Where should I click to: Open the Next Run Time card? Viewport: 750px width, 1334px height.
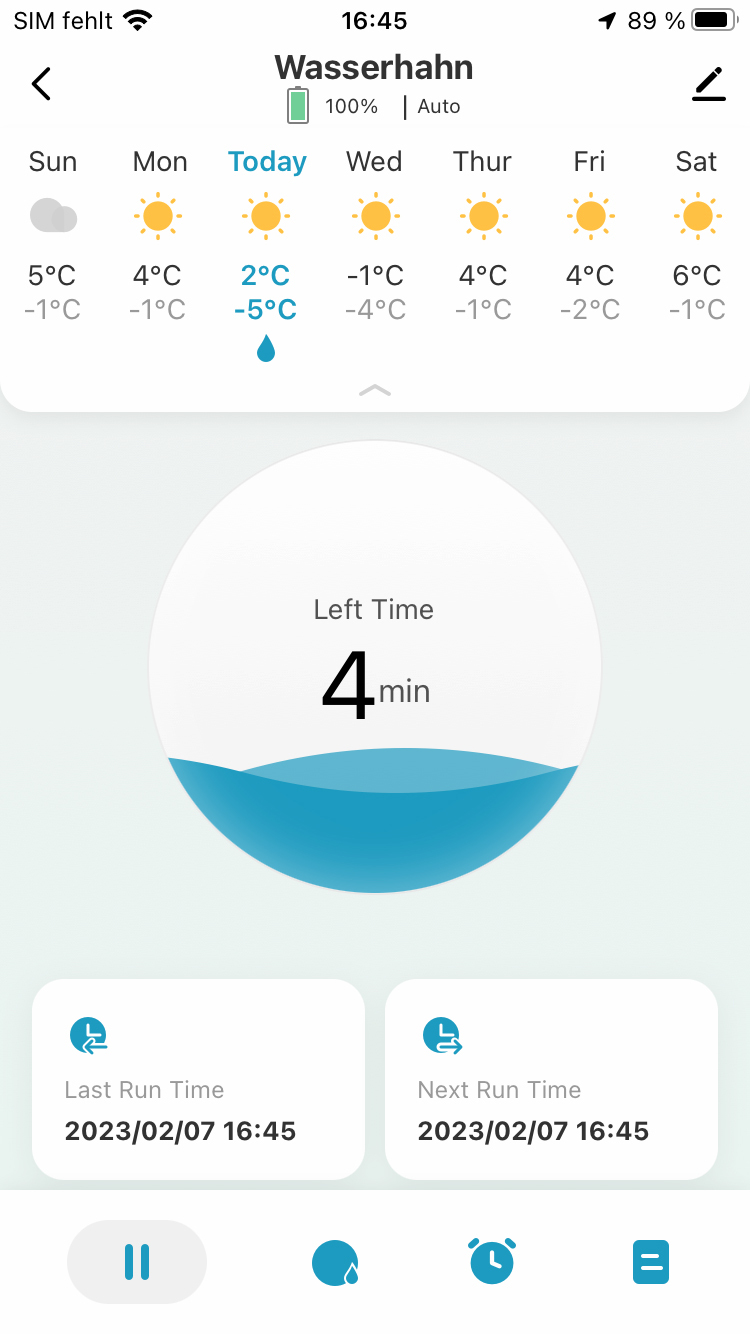pyautogui.click(x=551, y=1079)
